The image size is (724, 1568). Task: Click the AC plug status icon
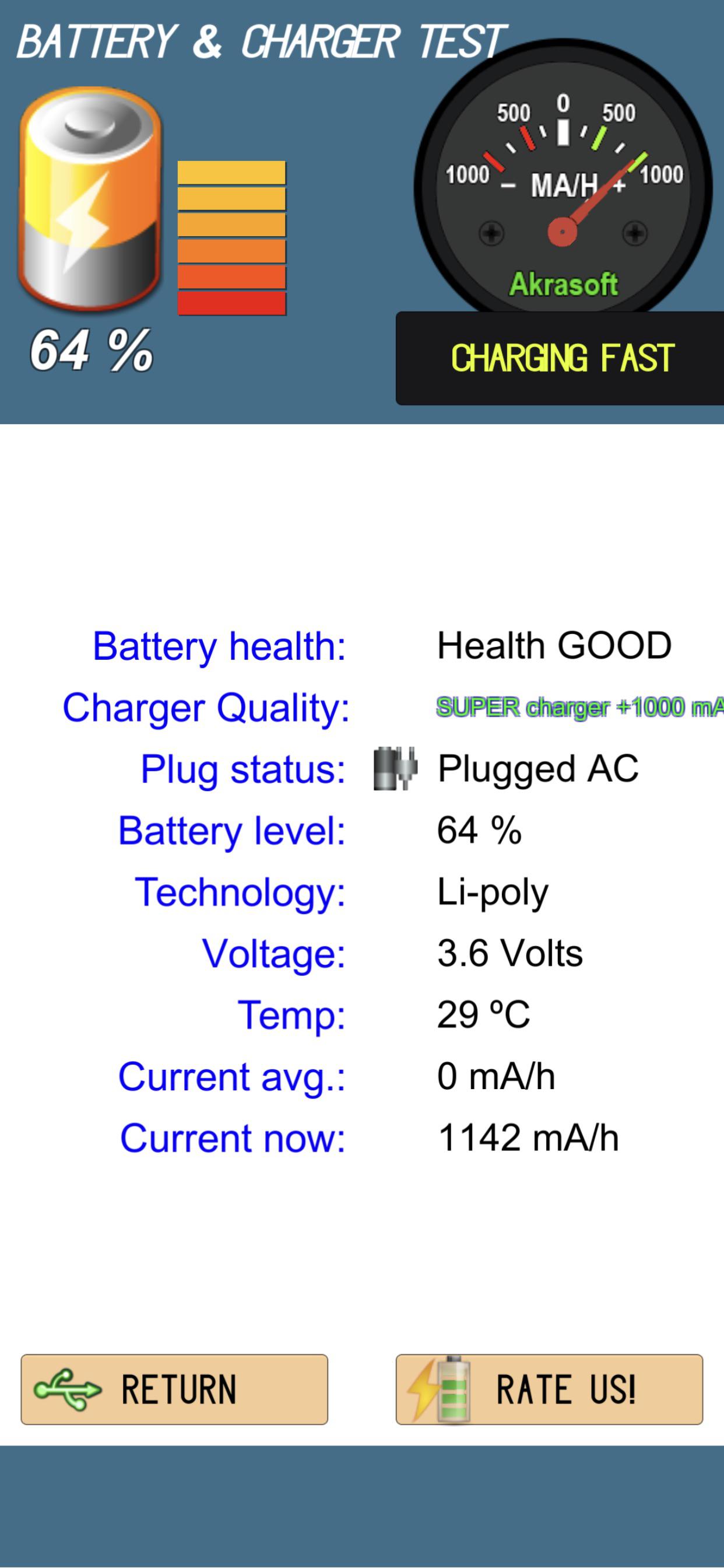[394, 768]
